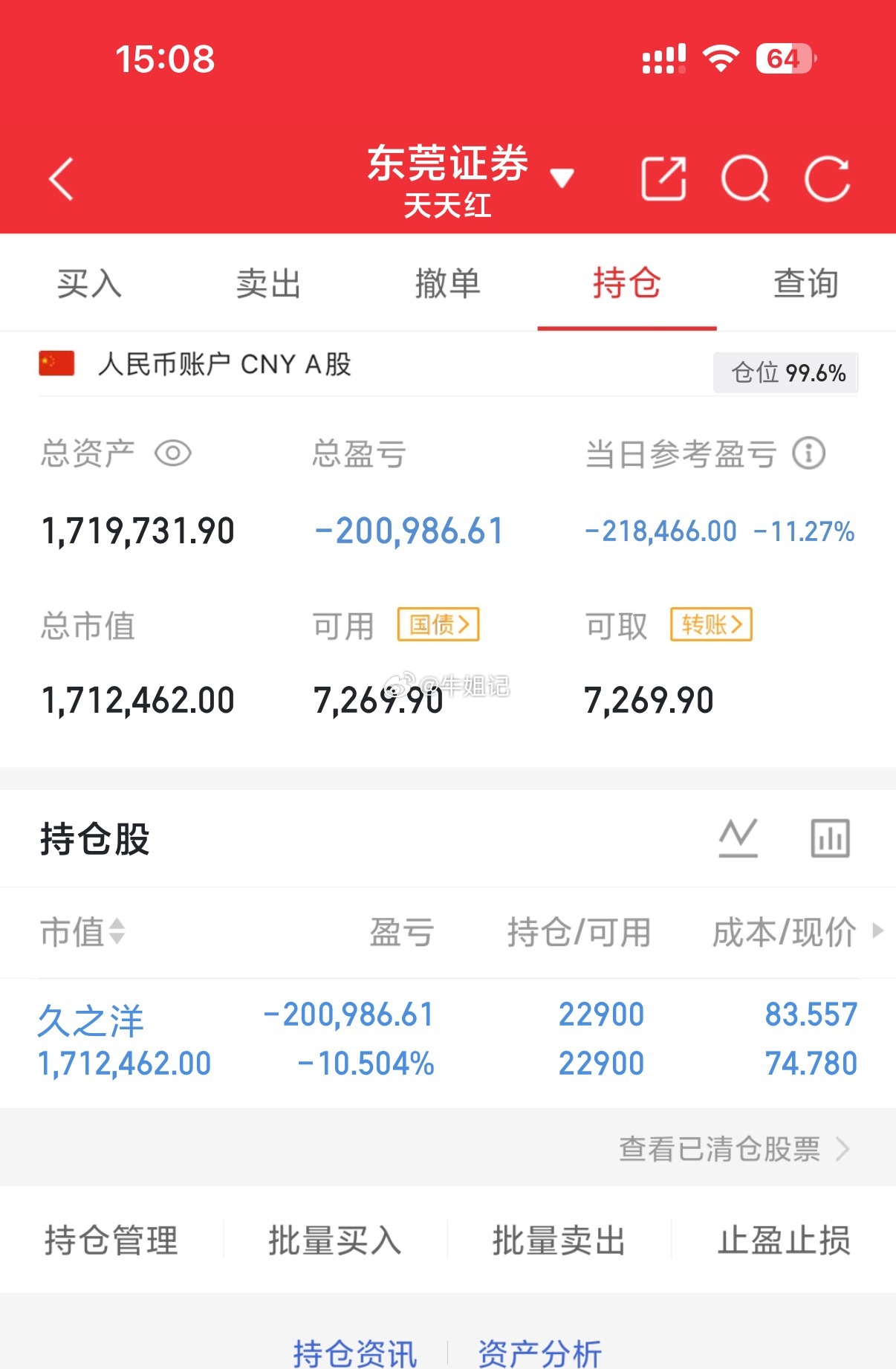Tap the info icon beside 当日参考盈亏
This screenshot has height=1369, width=896.
point(810,454)
